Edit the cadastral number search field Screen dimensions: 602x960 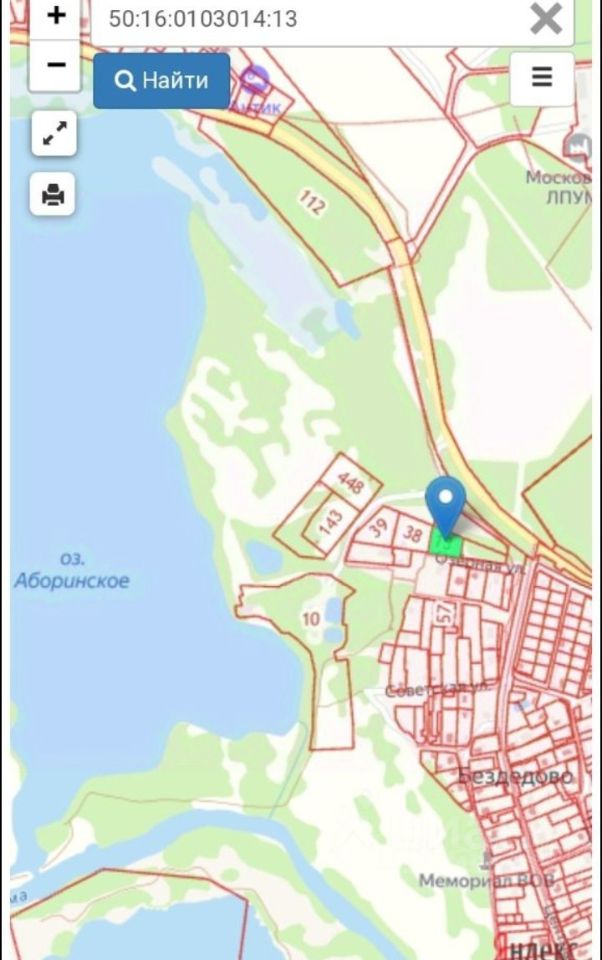(300, 19)
